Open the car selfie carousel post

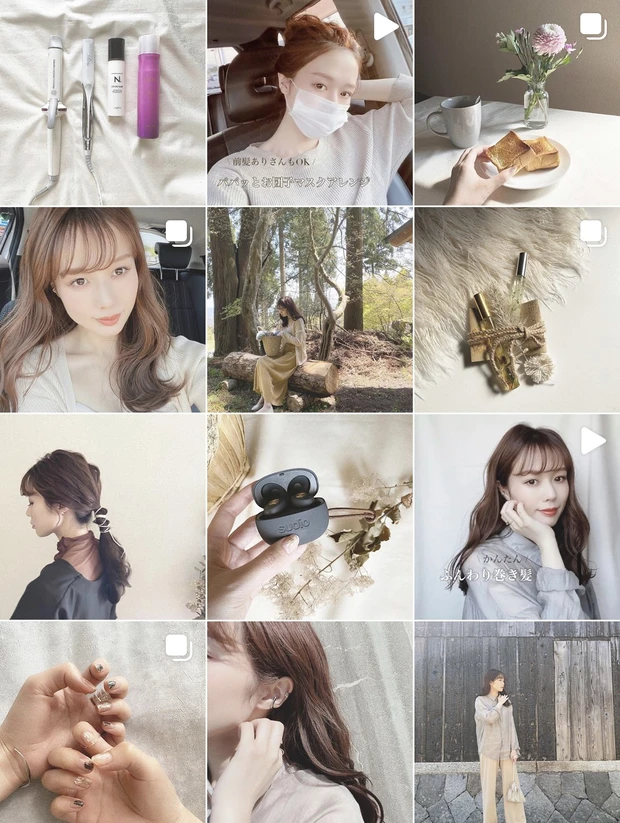tap(102, 309)
